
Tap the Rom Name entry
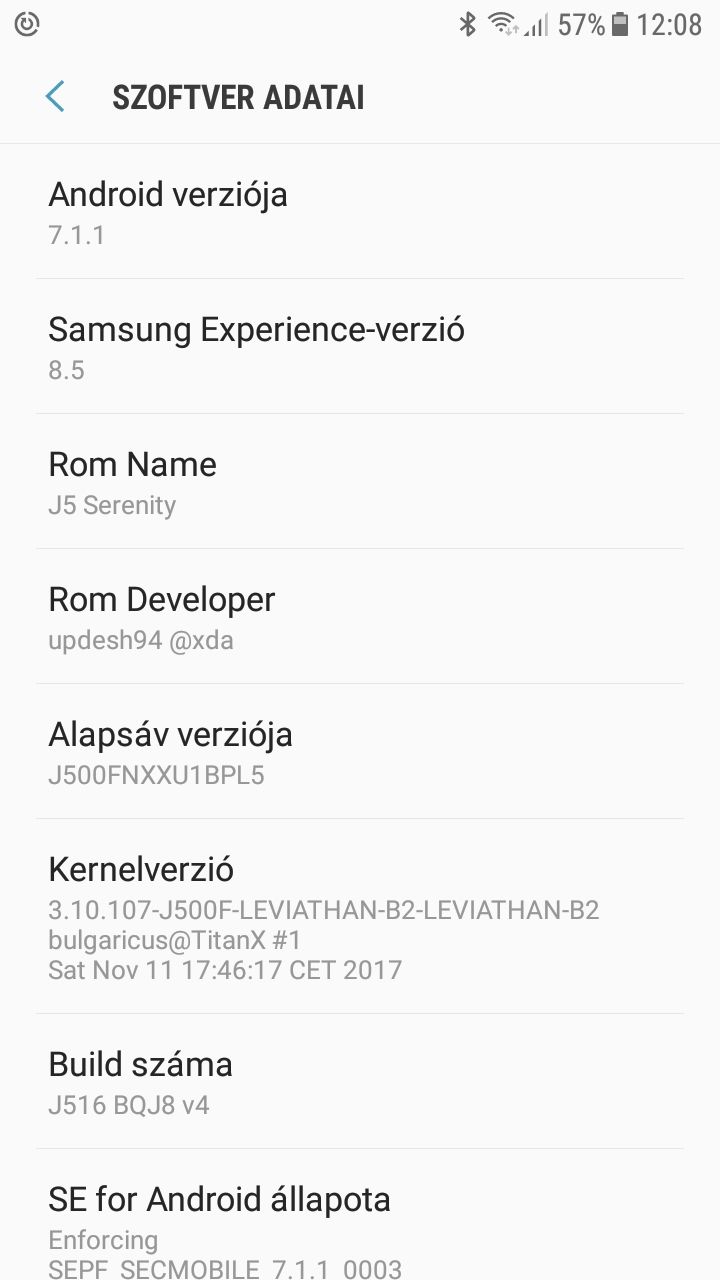coord(360,482)
